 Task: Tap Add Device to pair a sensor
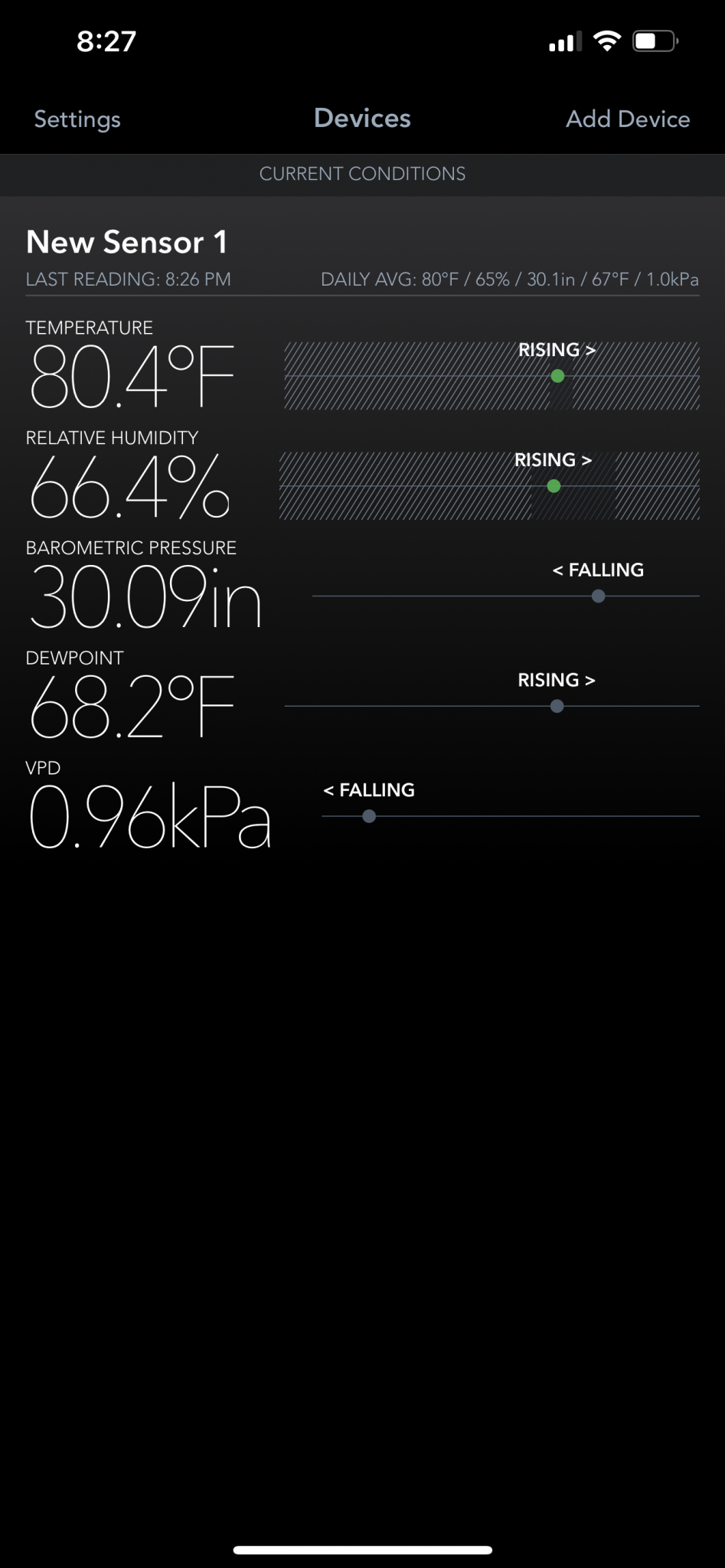[x=628, y=119]
